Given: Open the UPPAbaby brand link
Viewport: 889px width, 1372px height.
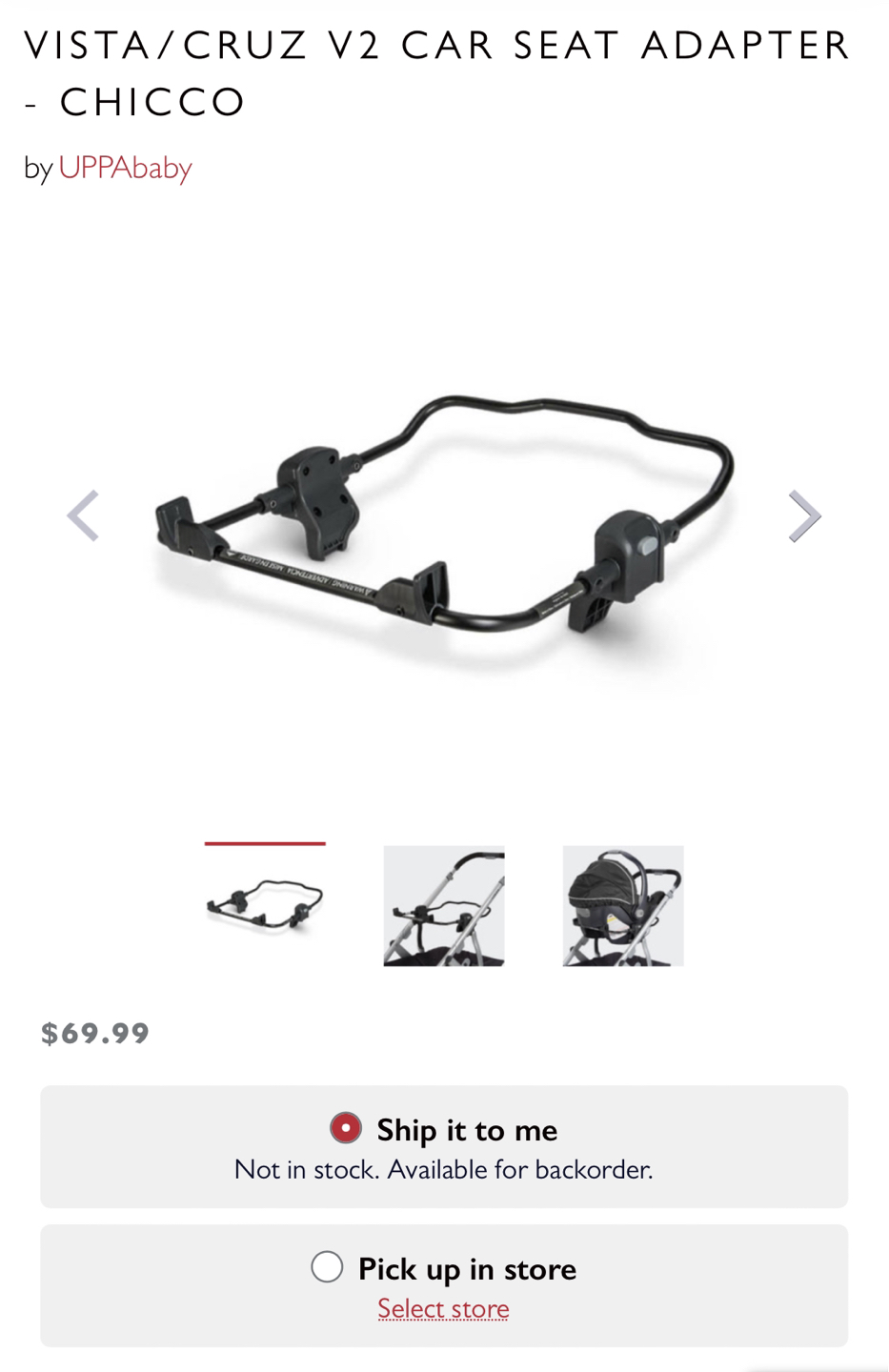Looking at the screenshot, I should click(125, 168).
